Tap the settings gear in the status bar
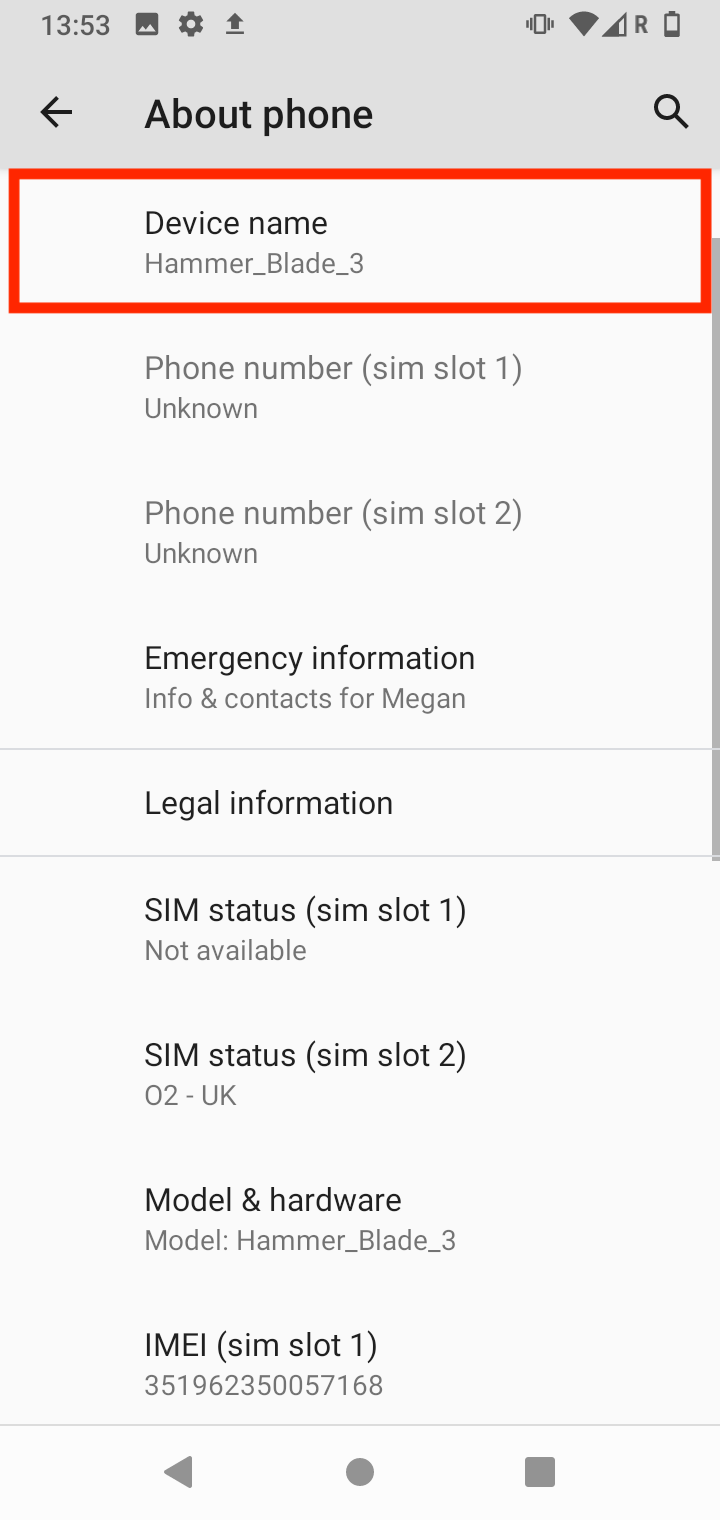The width and height of the screenshot is (720, 1520). 190,24
